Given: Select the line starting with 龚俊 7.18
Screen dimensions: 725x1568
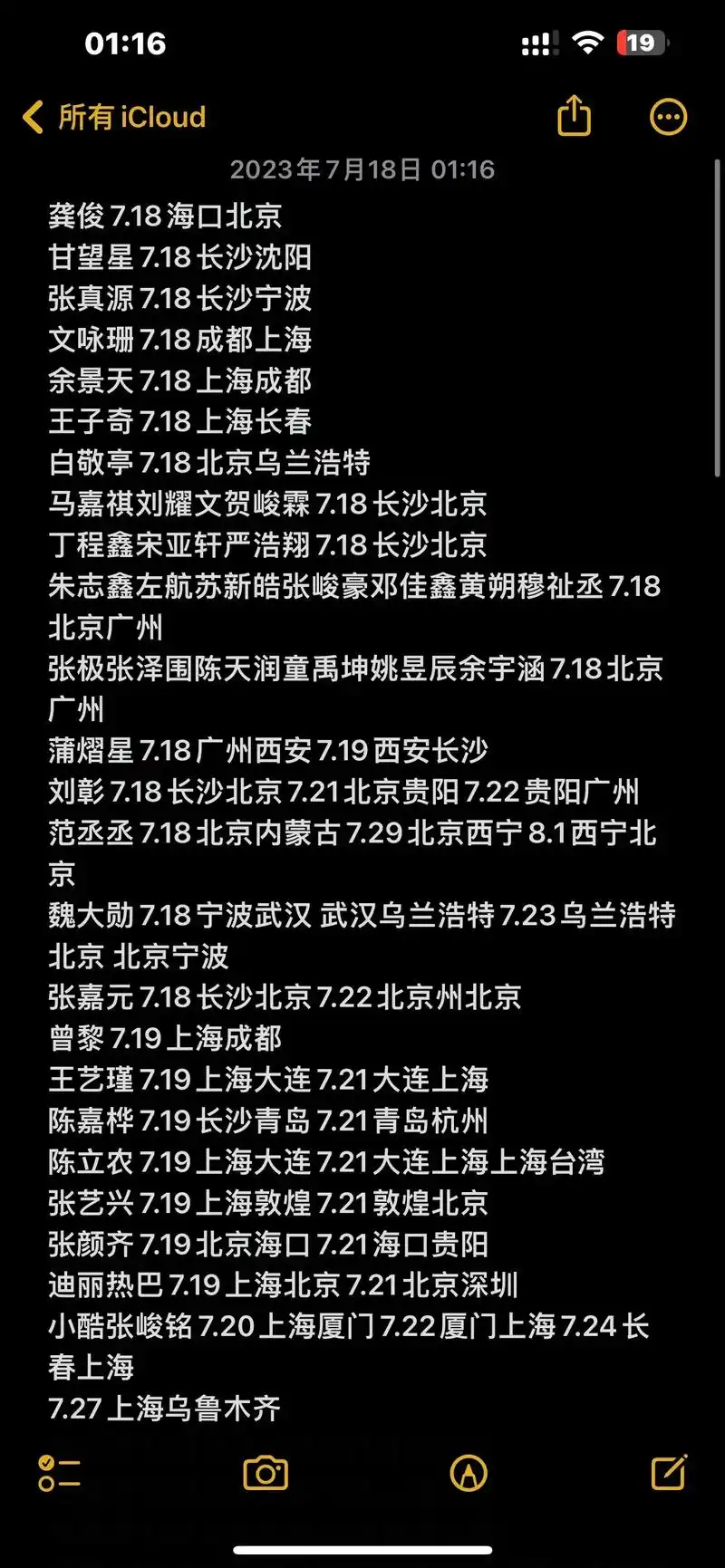Looking at the screenshot, I should pyautogui.click(x=163, y=216).
